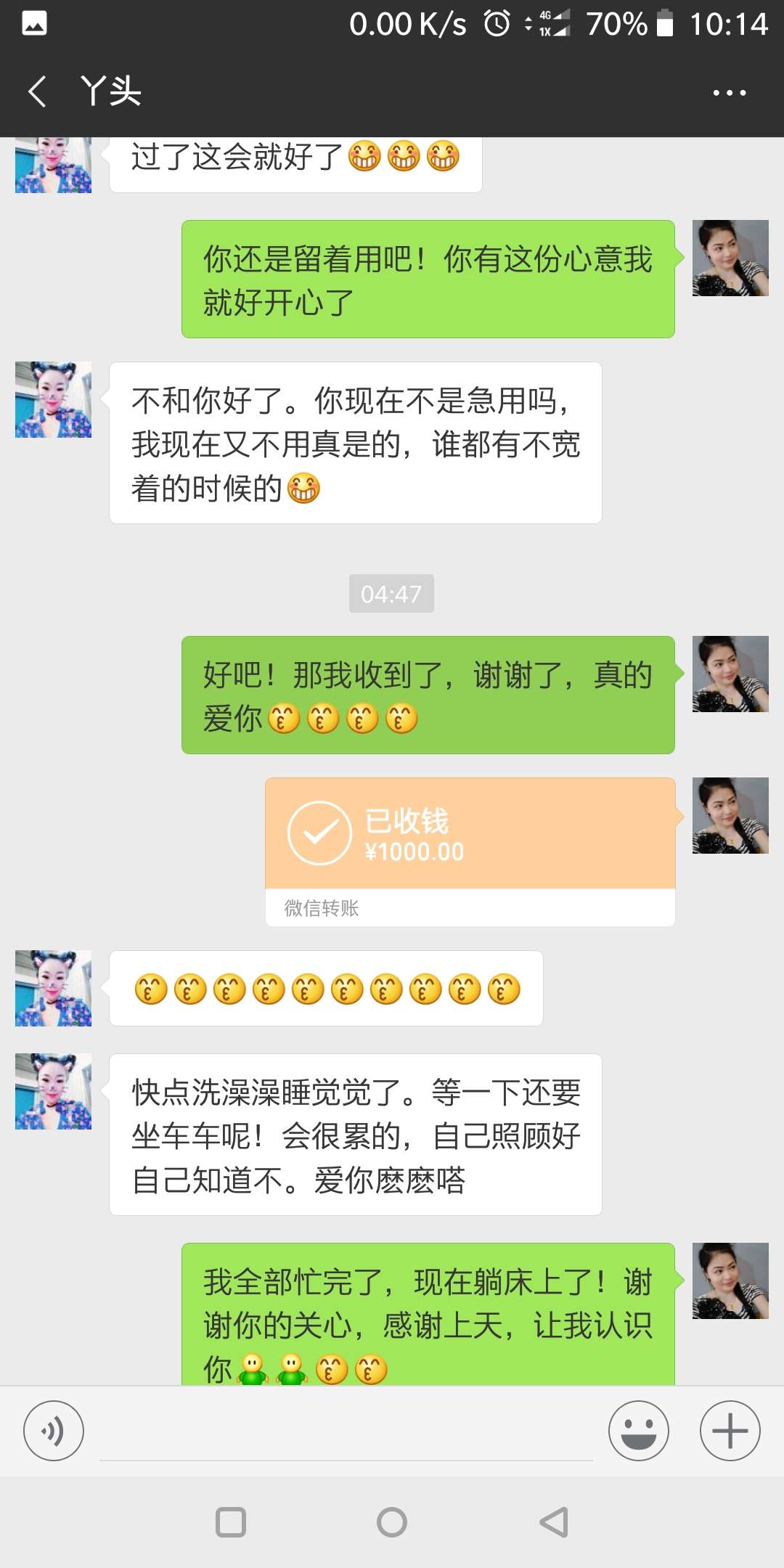Select the kiss-emoji only message bubble
Image resolution: width=784 pixels, height=1568 pixels.
point(325,987)
